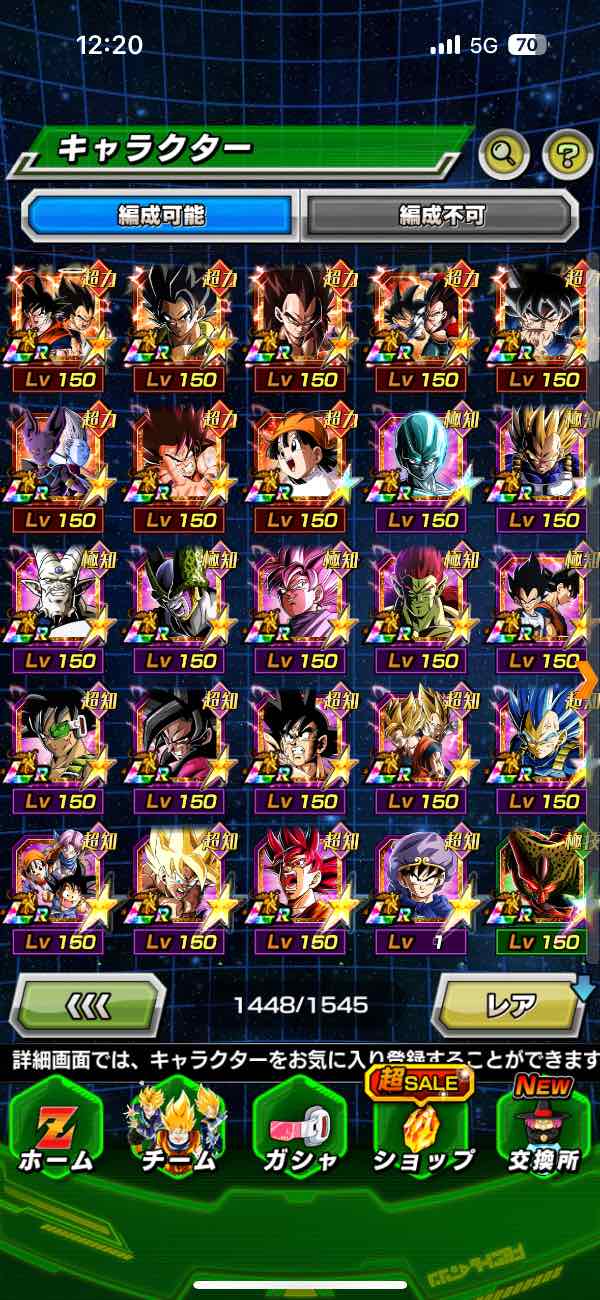Switch to the 編成可能 tab

click(x=160, y=214)
